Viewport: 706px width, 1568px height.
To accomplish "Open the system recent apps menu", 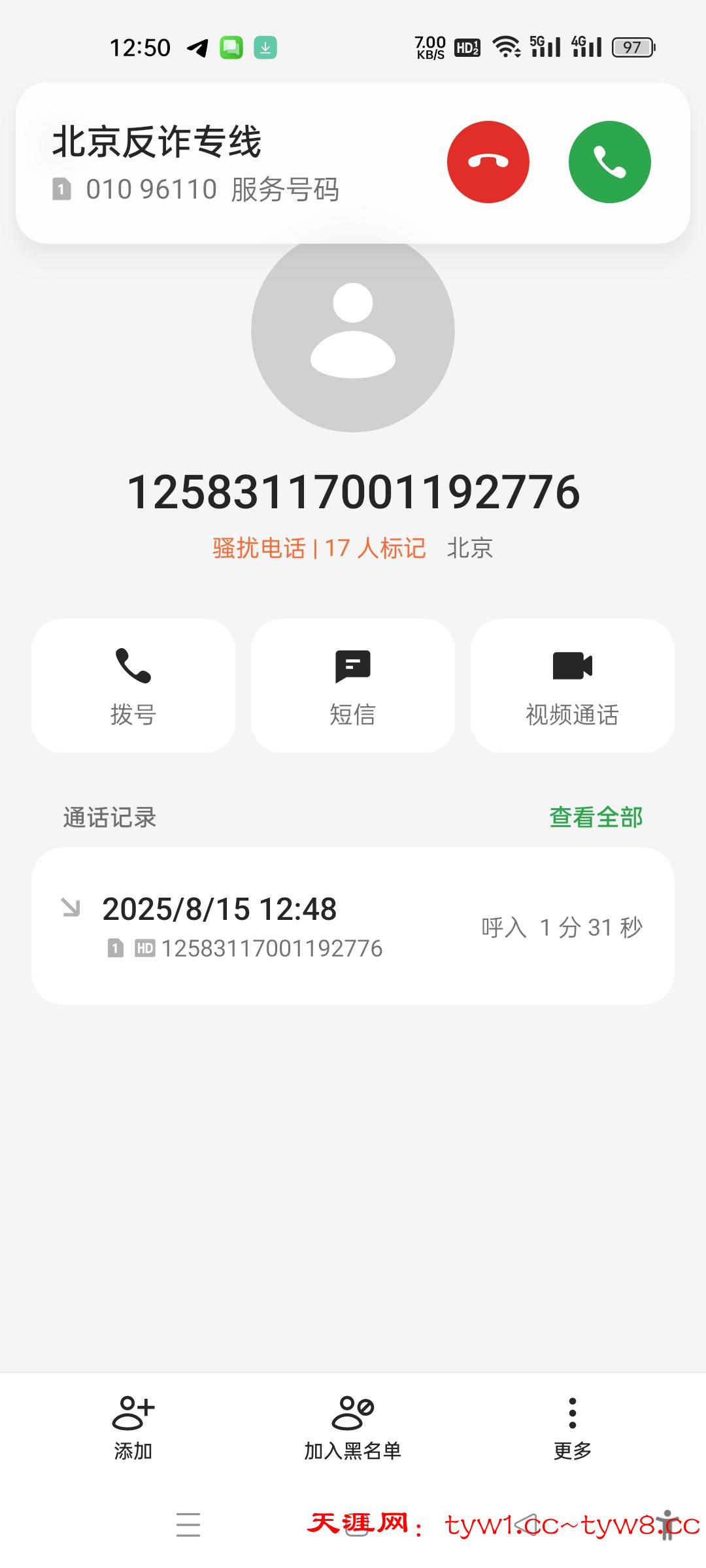I will point(188,1524).
